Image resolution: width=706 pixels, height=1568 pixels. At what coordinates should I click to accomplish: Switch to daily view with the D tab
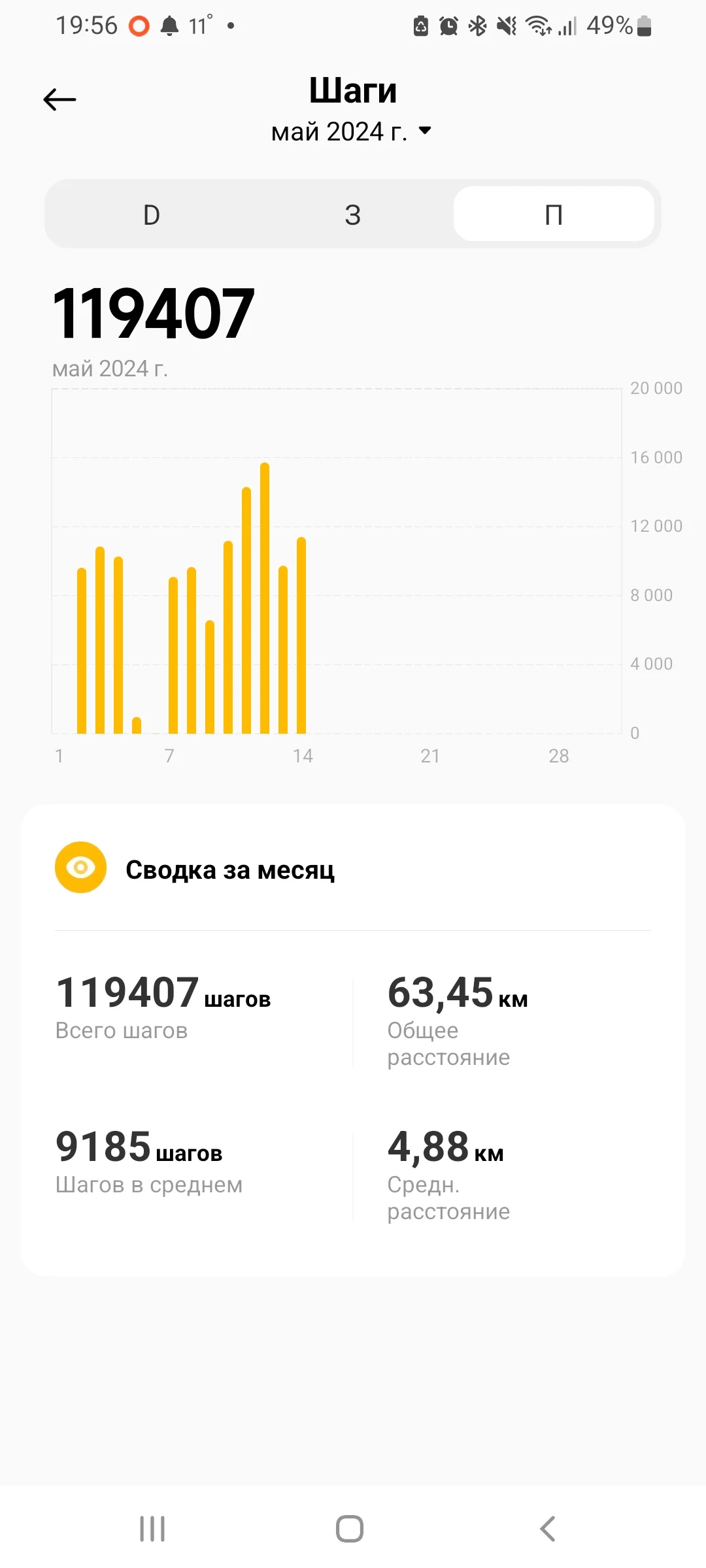[151, 214]
